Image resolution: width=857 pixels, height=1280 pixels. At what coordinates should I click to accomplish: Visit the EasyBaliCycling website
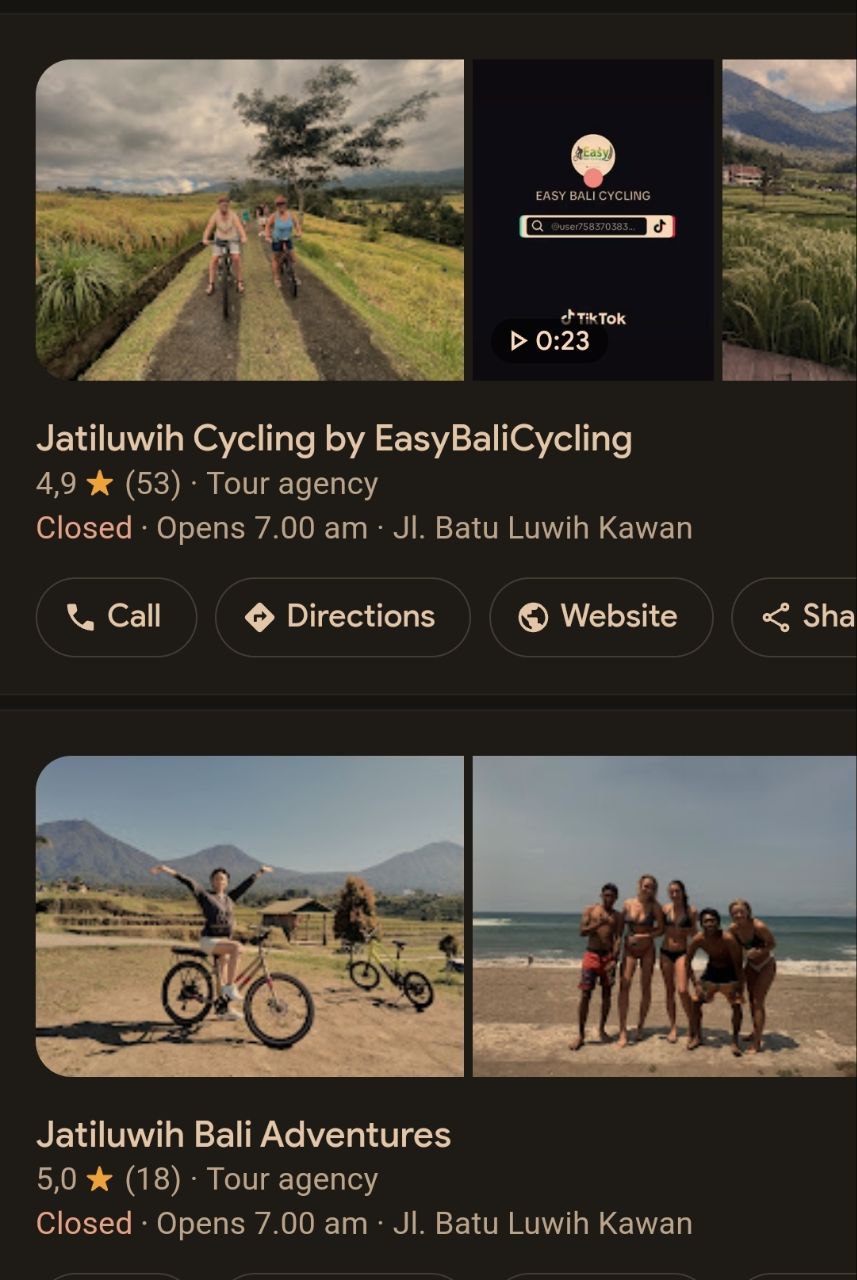(x=600, y=617)
